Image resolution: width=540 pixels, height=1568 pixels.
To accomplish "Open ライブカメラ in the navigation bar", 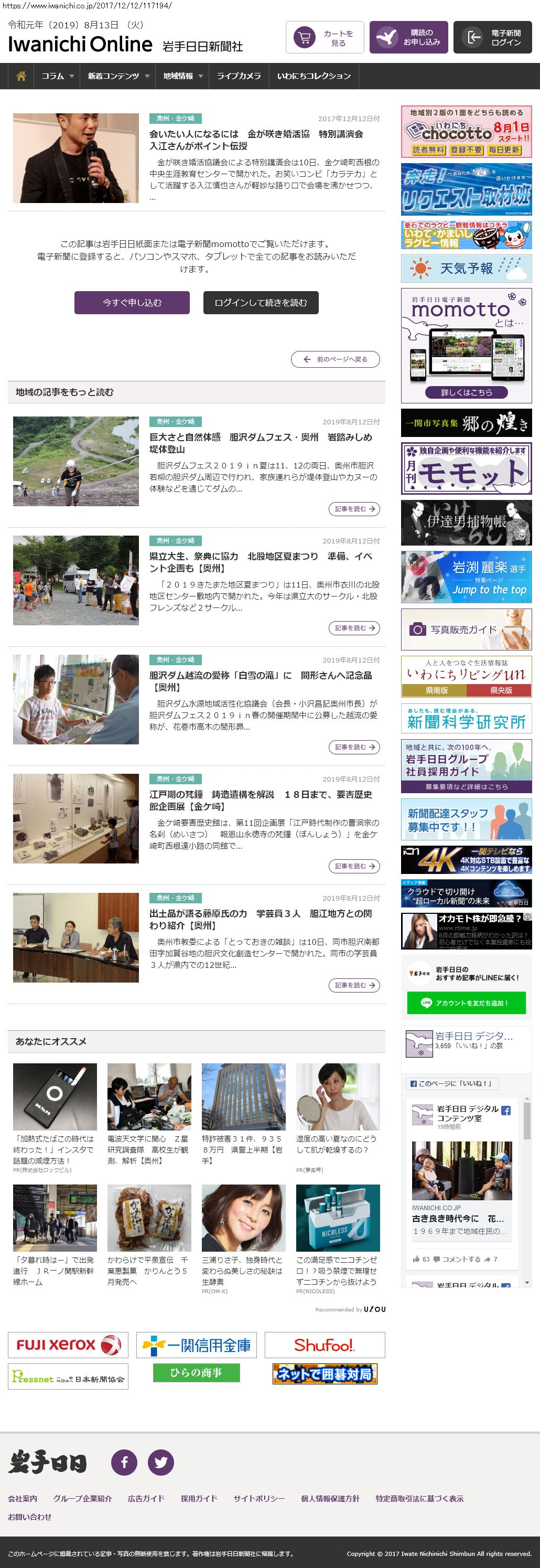I will point(239,76).
